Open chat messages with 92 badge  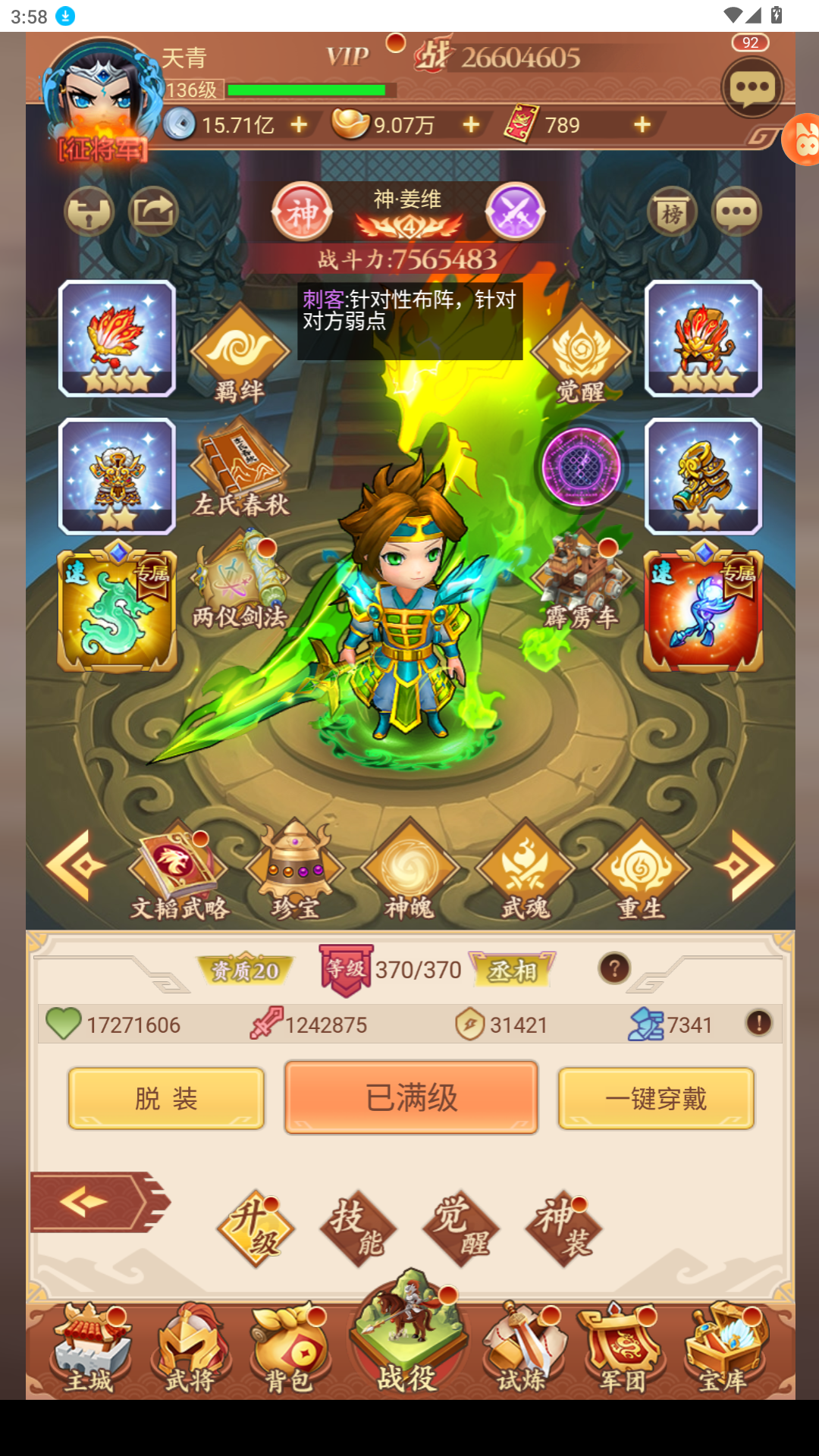click(x=752, y=87)
